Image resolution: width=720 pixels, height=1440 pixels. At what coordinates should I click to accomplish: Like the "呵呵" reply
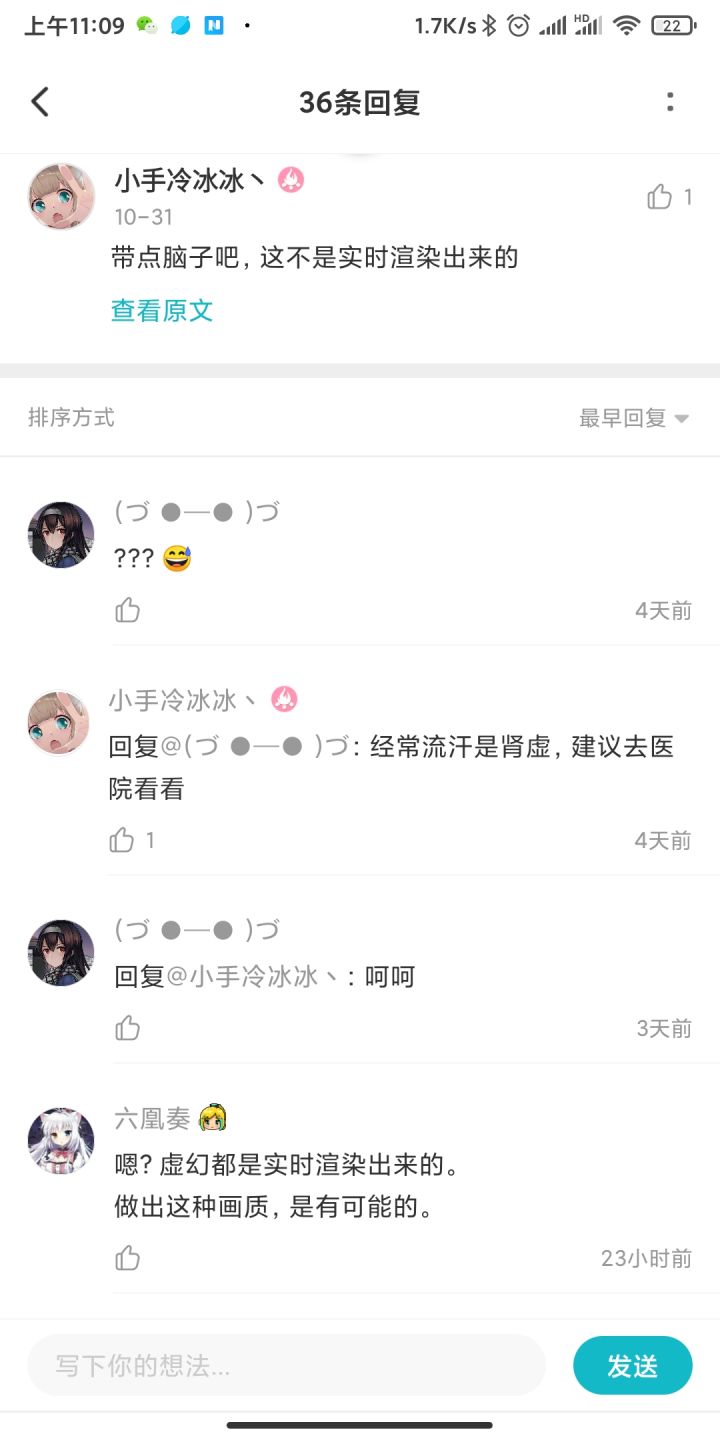tap(128, 1028)
